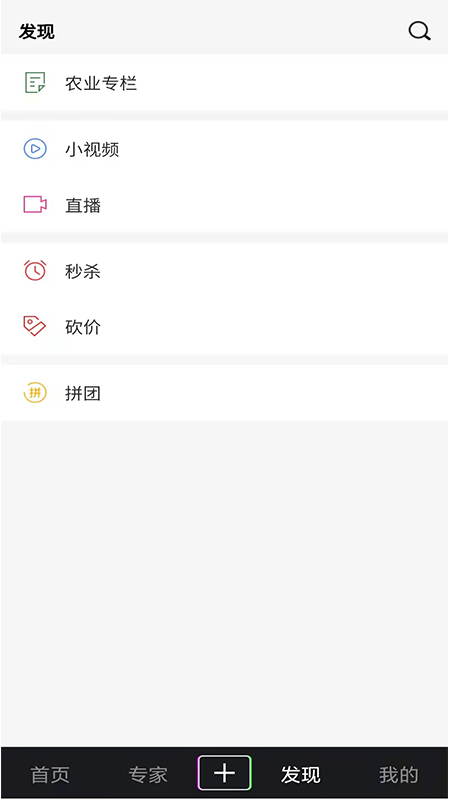
Task: Open the 农业专栏 section
Action: 225,83
